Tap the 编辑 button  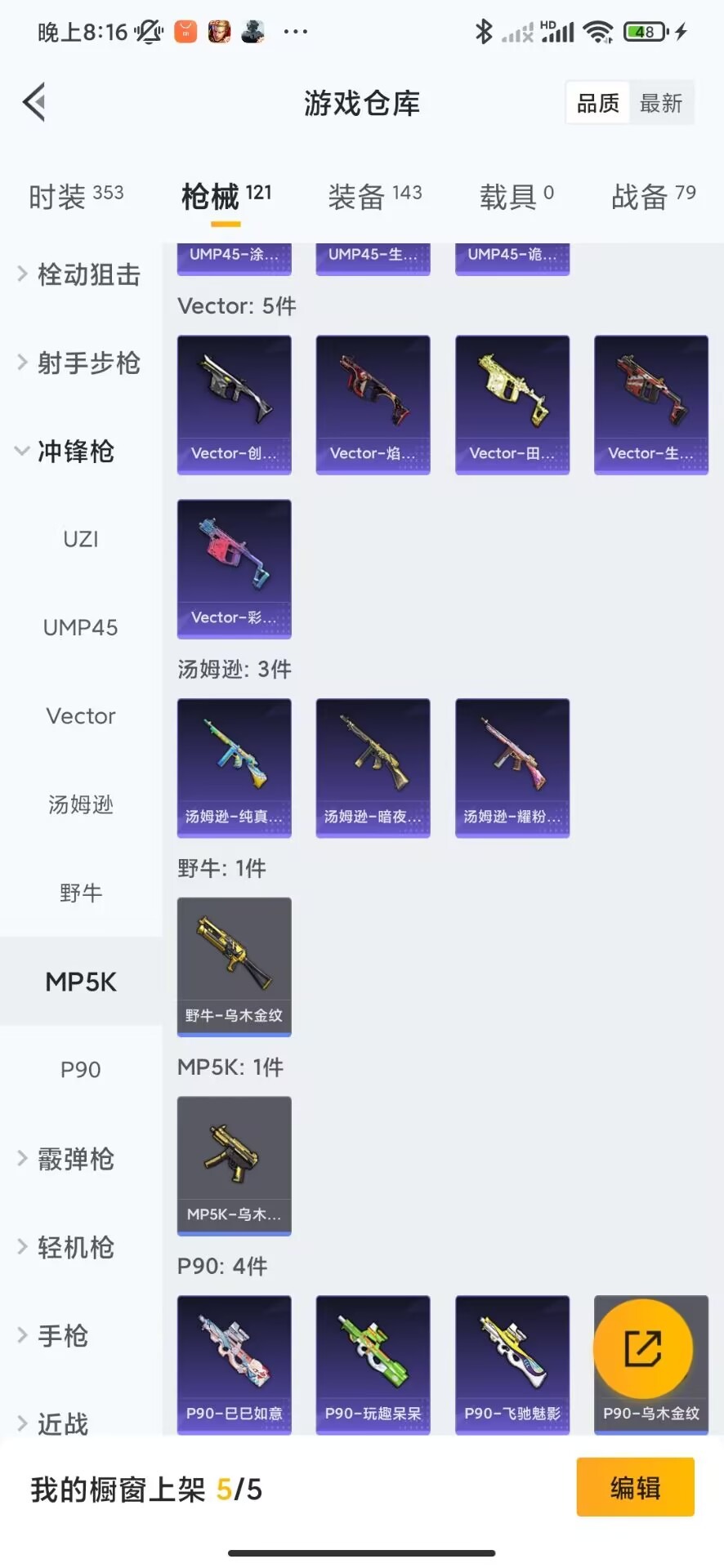635,1487
